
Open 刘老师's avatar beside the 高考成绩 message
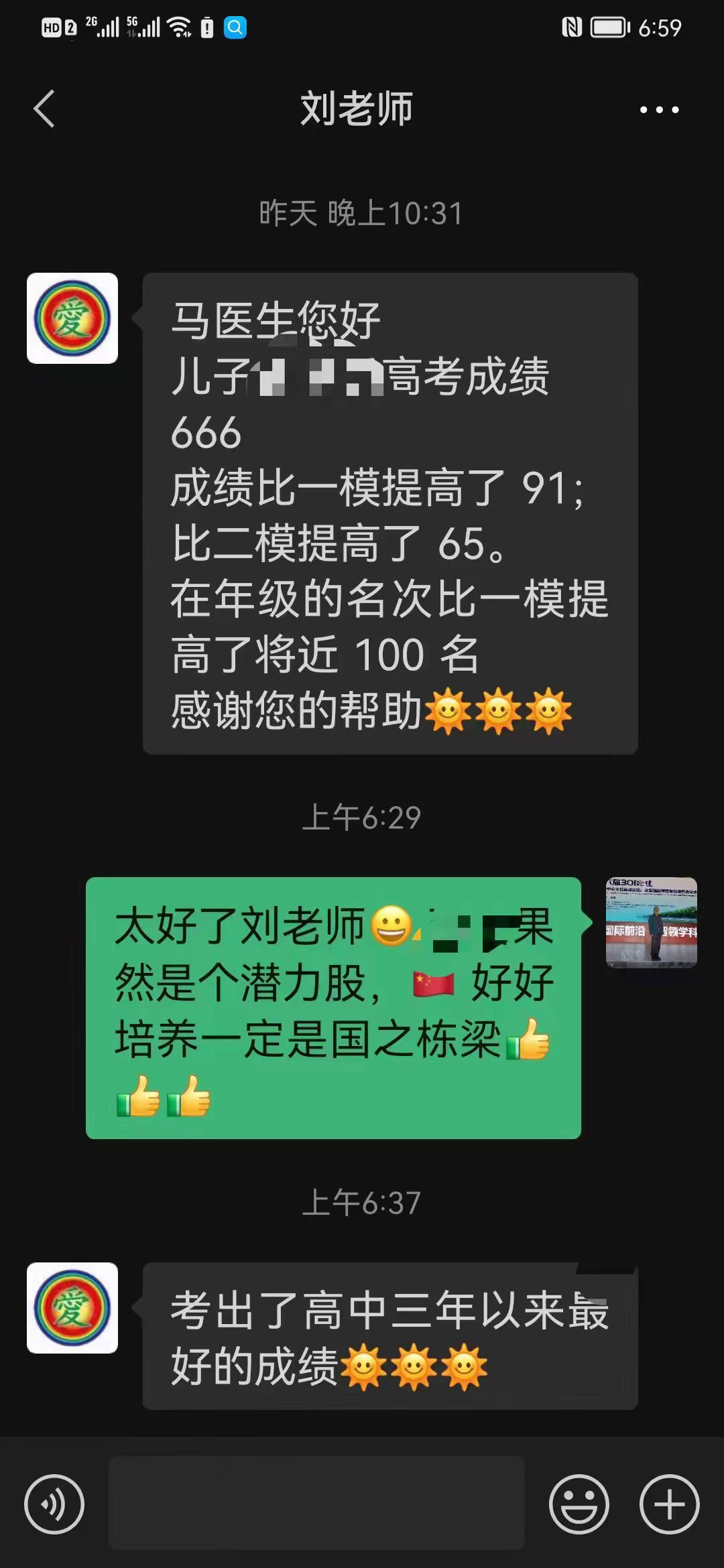(x=72, y=318)
